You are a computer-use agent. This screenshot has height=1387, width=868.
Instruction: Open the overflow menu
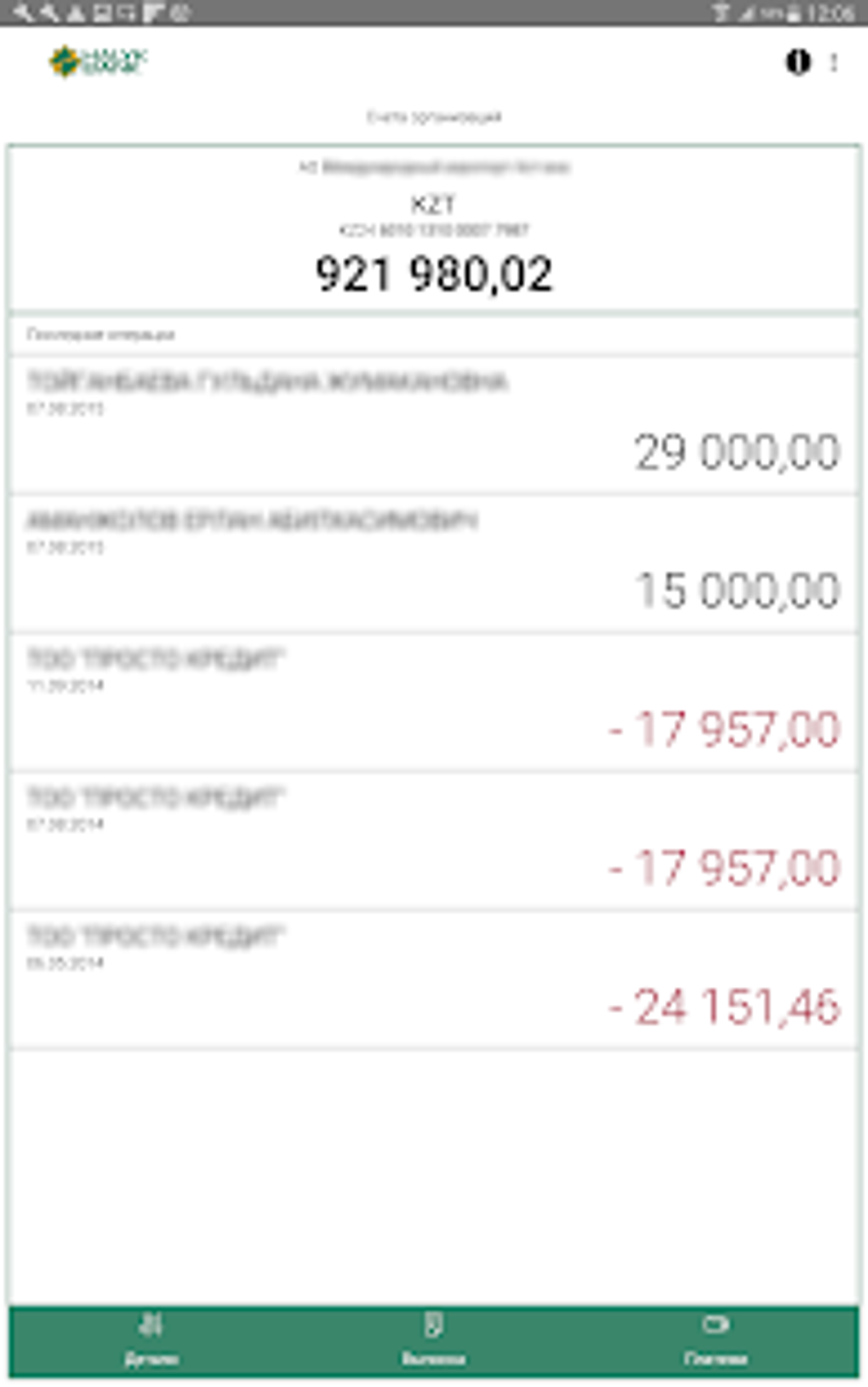834,62
